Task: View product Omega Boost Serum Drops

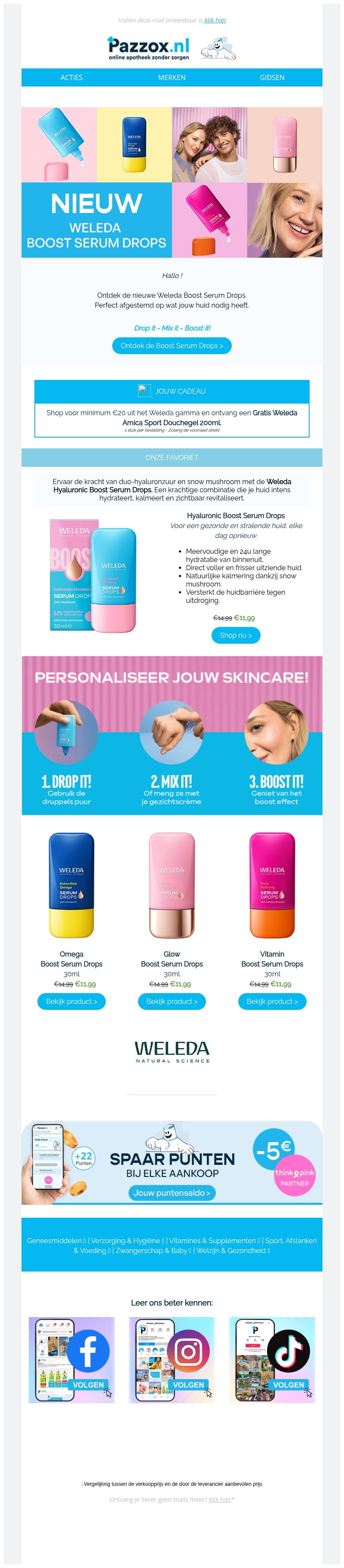Action: [x=71, y=1001]
